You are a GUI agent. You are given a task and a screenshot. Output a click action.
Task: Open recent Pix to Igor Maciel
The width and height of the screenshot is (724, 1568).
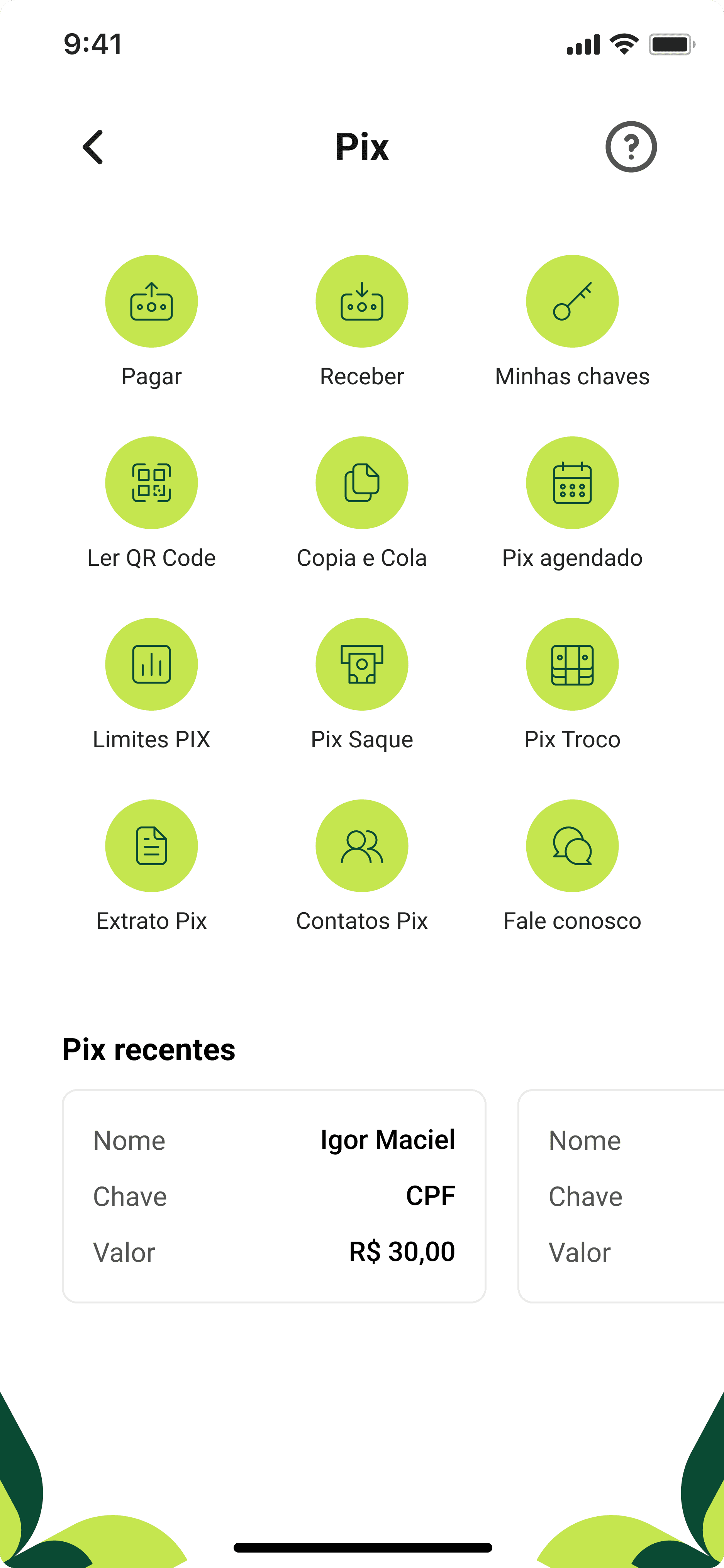click(274, 1196)
